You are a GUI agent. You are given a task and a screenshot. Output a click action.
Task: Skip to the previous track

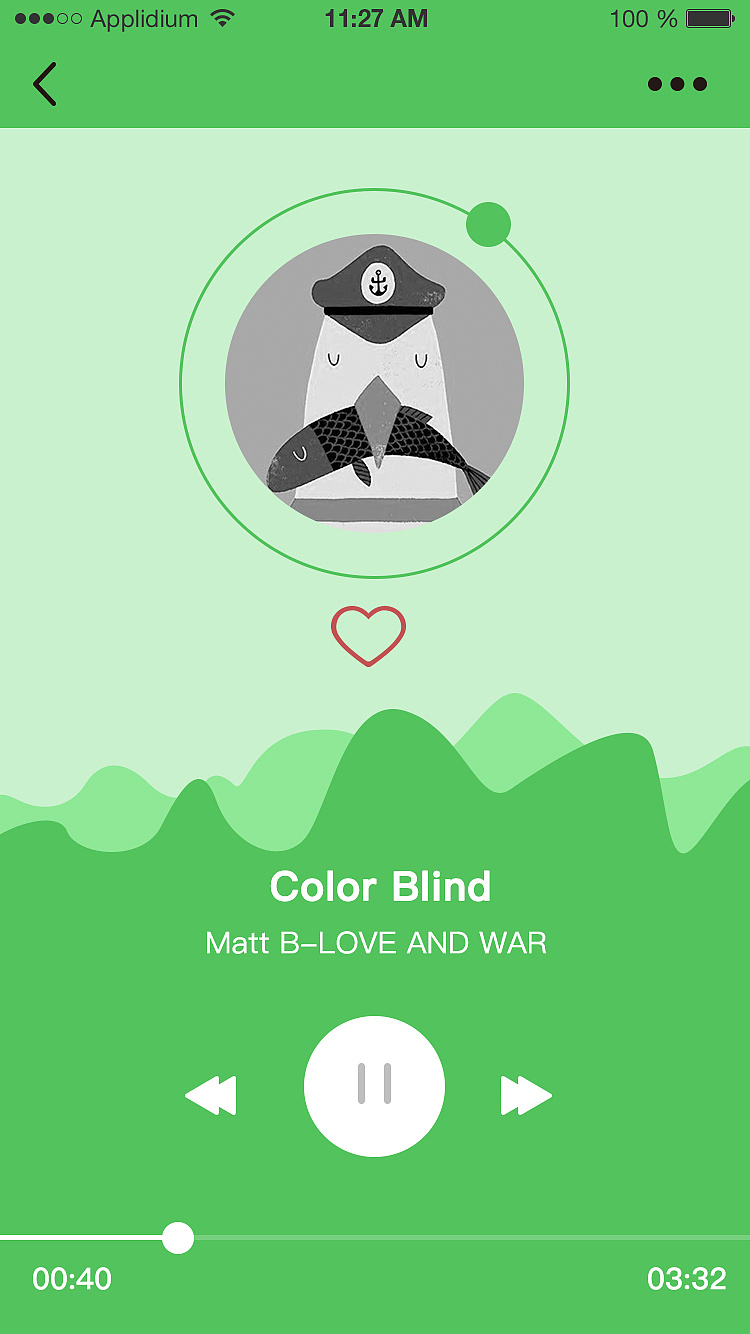tap(211, 1096)
